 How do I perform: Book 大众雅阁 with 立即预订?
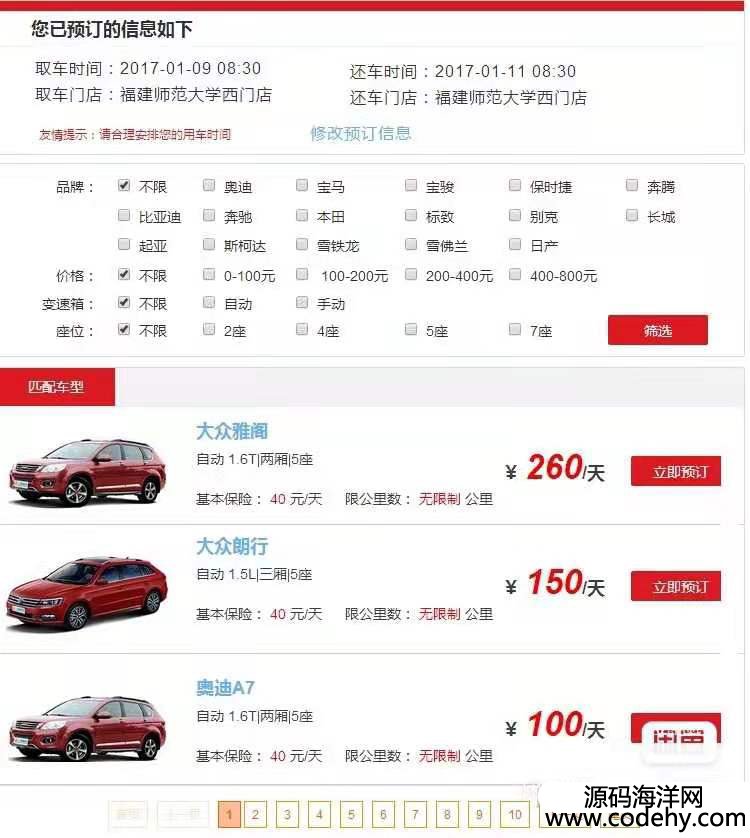click(x=675, y=471)
